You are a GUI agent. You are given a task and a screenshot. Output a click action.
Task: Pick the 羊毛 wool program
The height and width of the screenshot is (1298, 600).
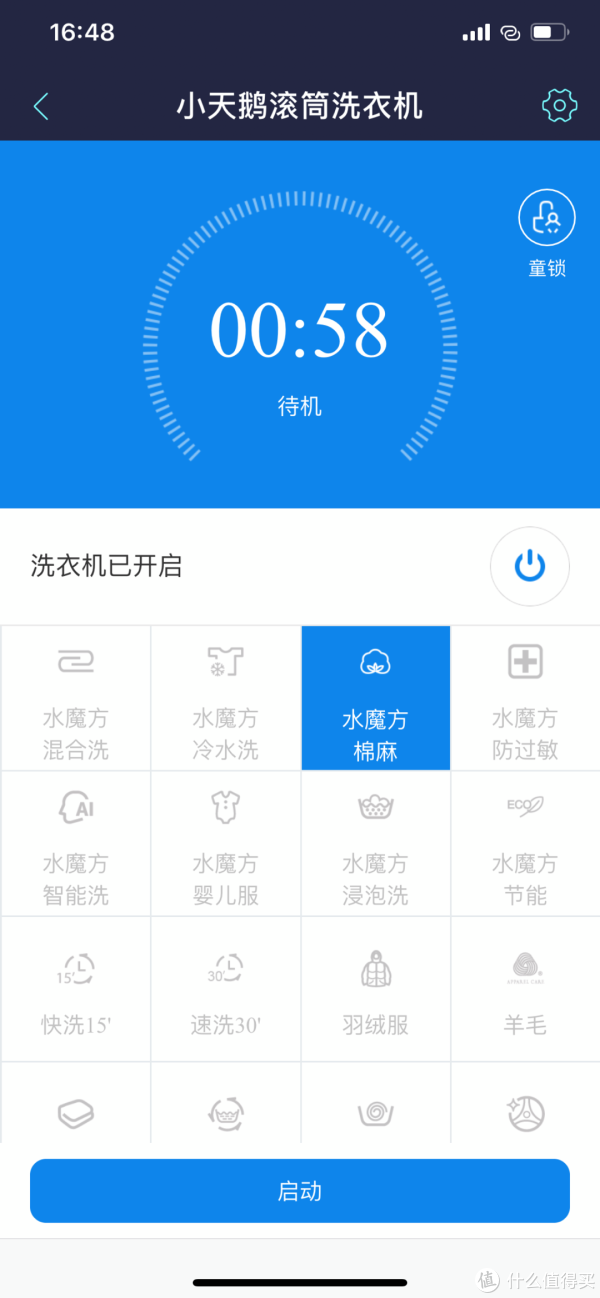(x=526, y=989)
